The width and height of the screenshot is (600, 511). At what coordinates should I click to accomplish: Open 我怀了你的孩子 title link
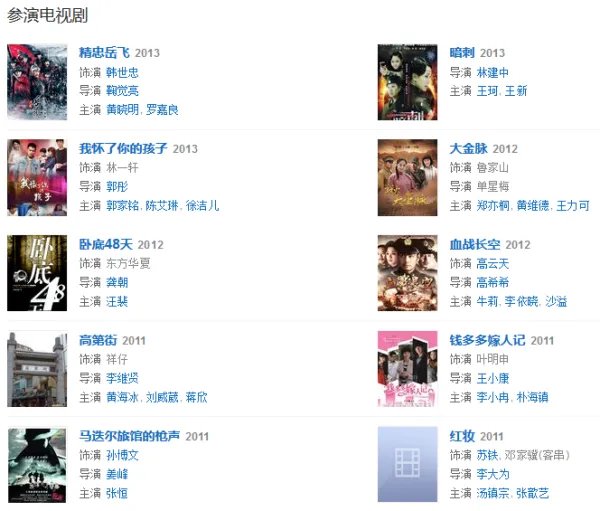click(123, 149)
